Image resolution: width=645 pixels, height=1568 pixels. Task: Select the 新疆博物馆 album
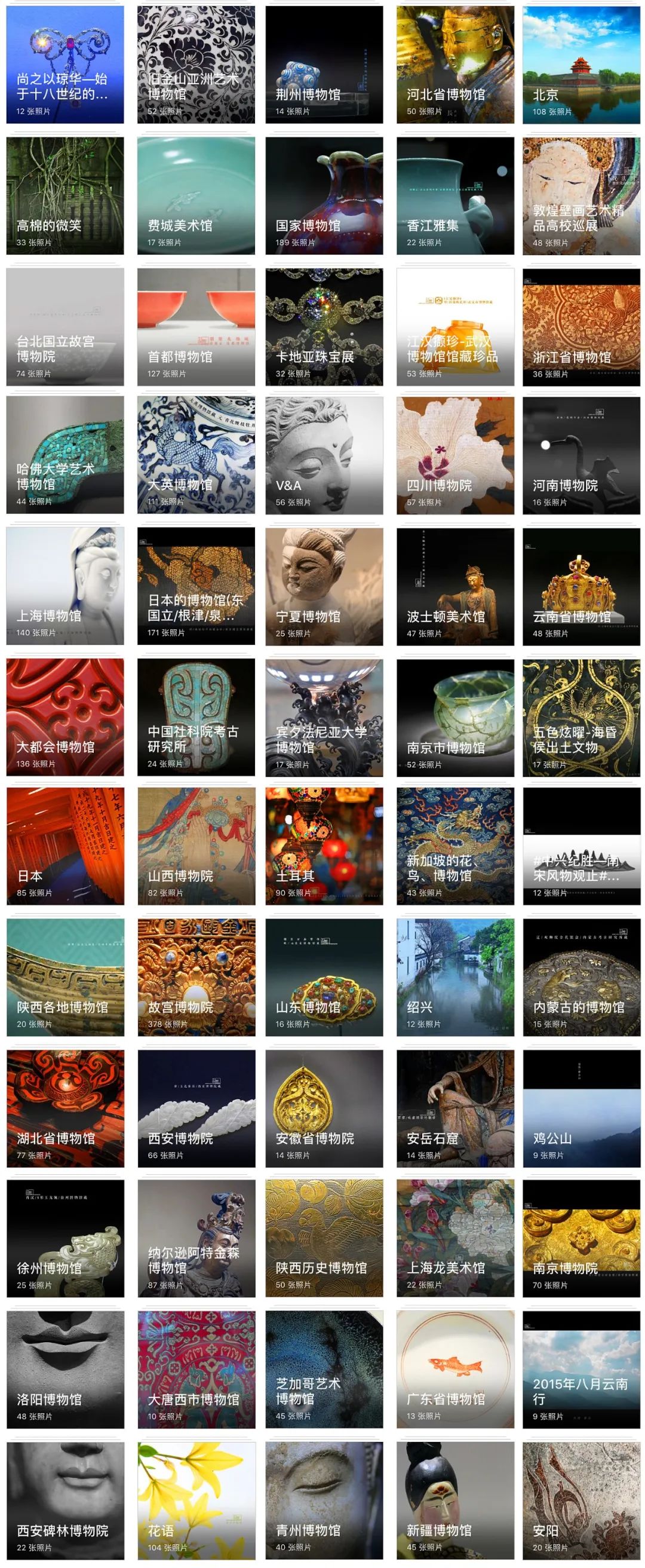(454, 1499)
